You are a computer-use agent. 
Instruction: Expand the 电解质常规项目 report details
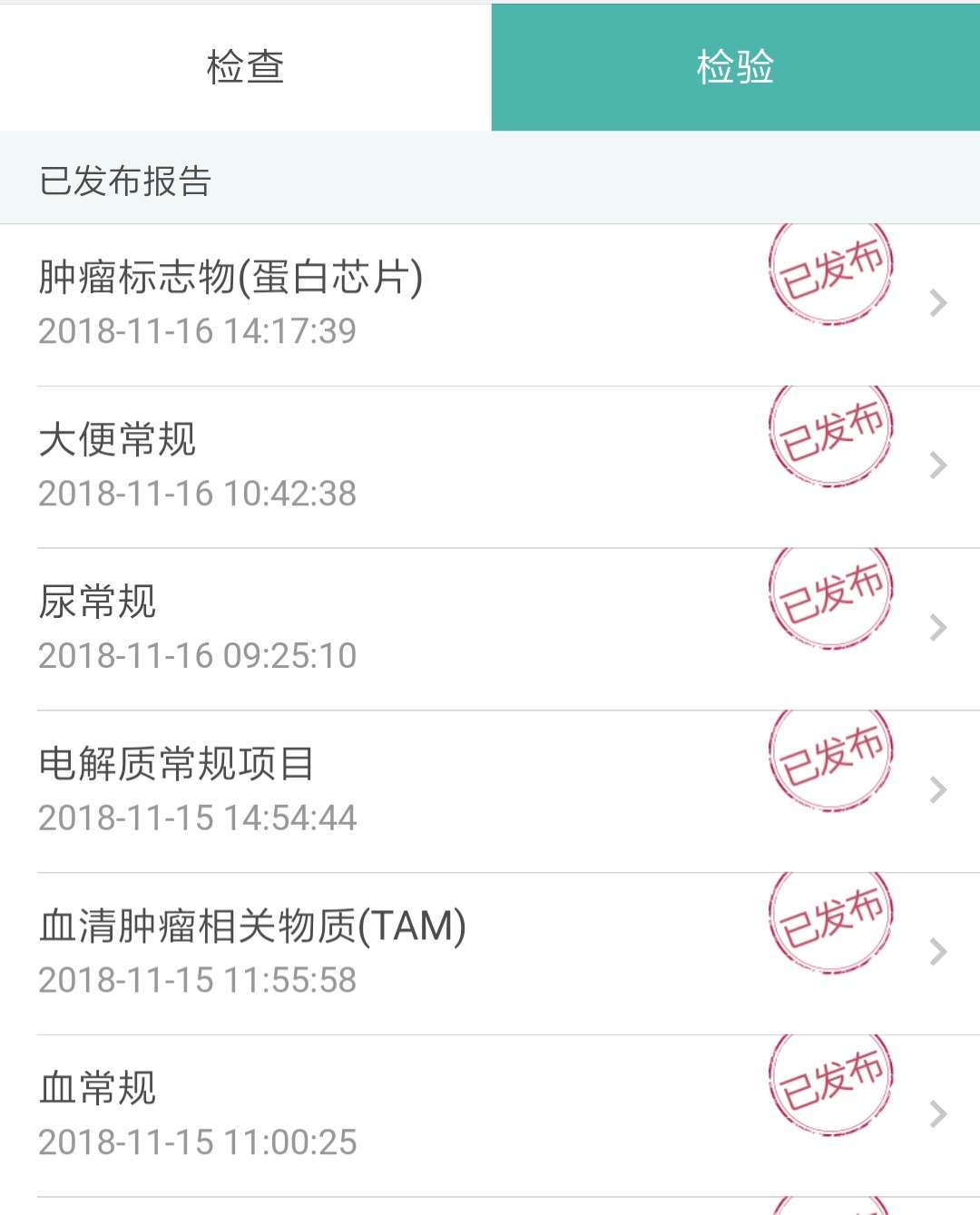click(x=938, y=789)
